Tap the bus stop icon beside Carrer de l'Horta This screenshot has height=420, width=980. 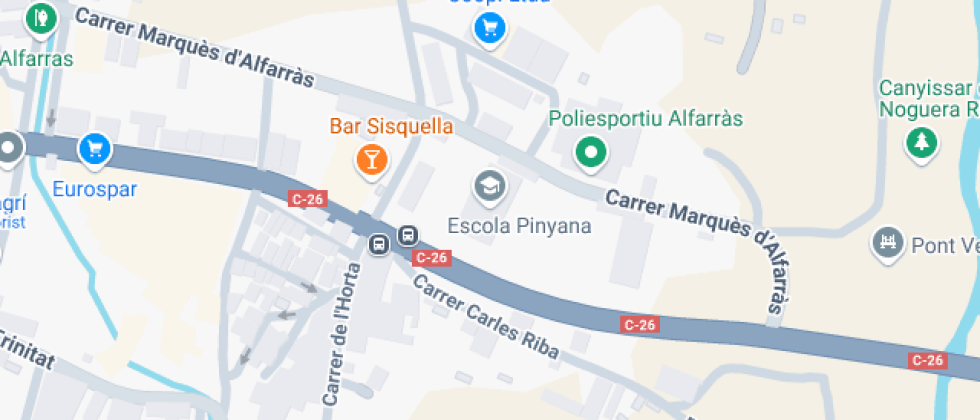[x=379, y=244]
